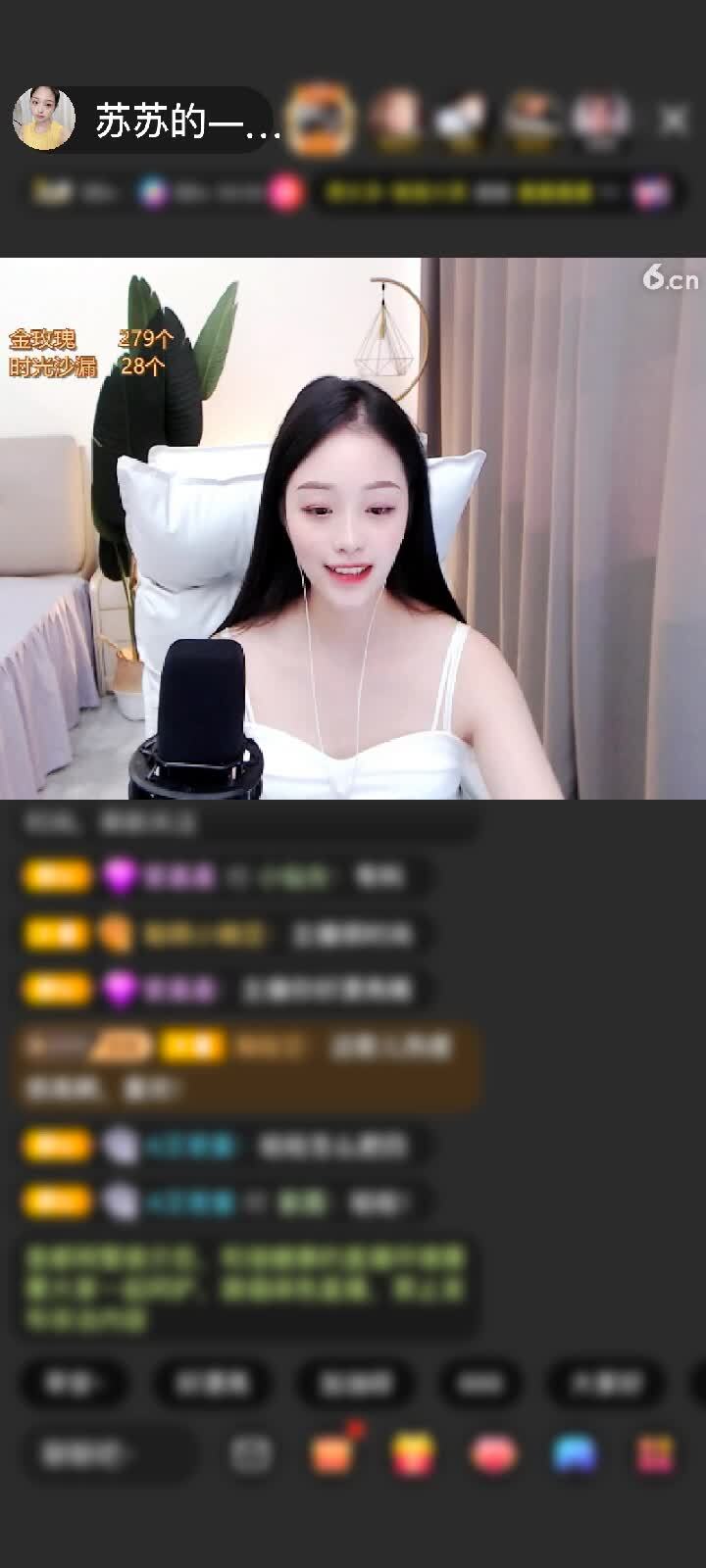The image size is (706, 1568).
Task: Close the live stream room
Action: point(674,121)
